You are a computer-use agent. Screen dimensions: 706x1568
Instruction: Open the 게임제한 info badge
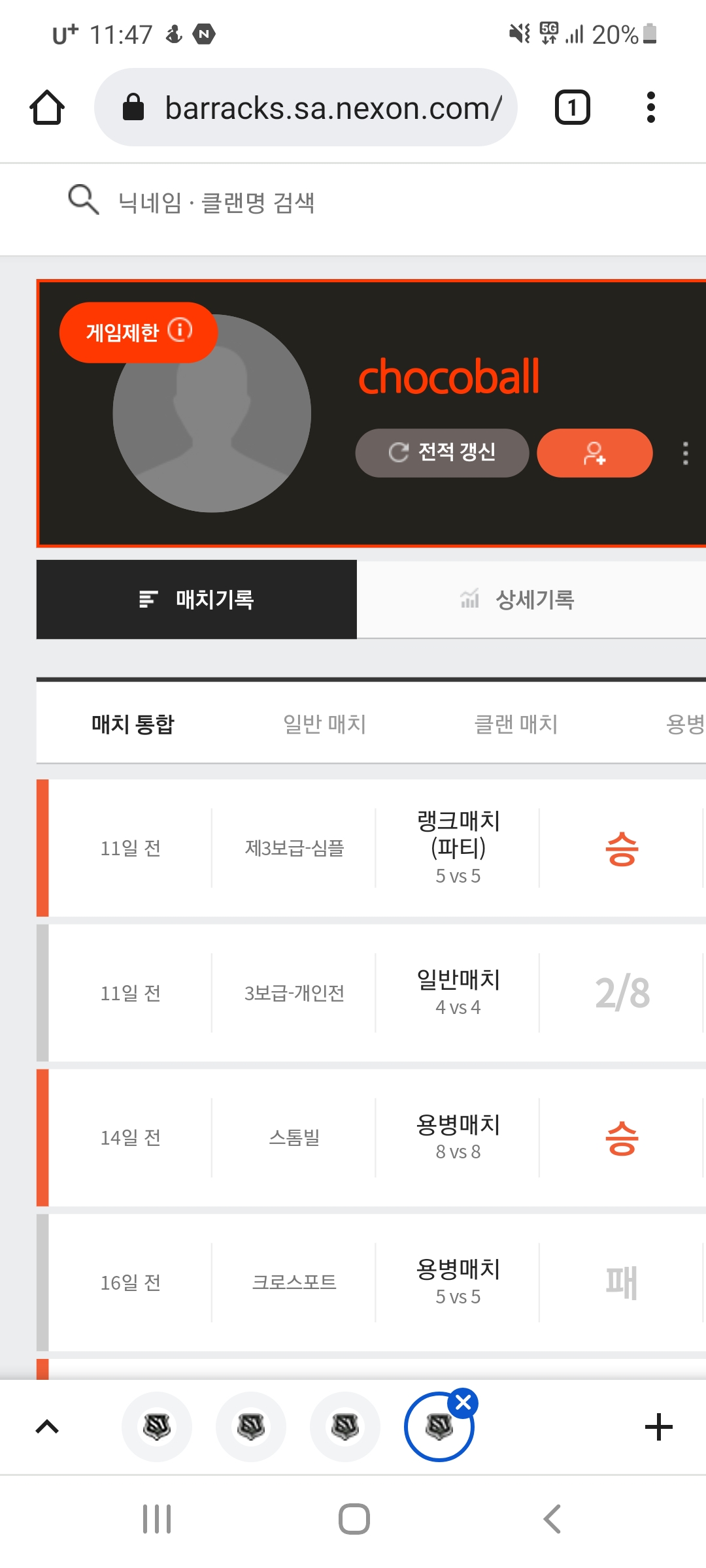(139, 332)
